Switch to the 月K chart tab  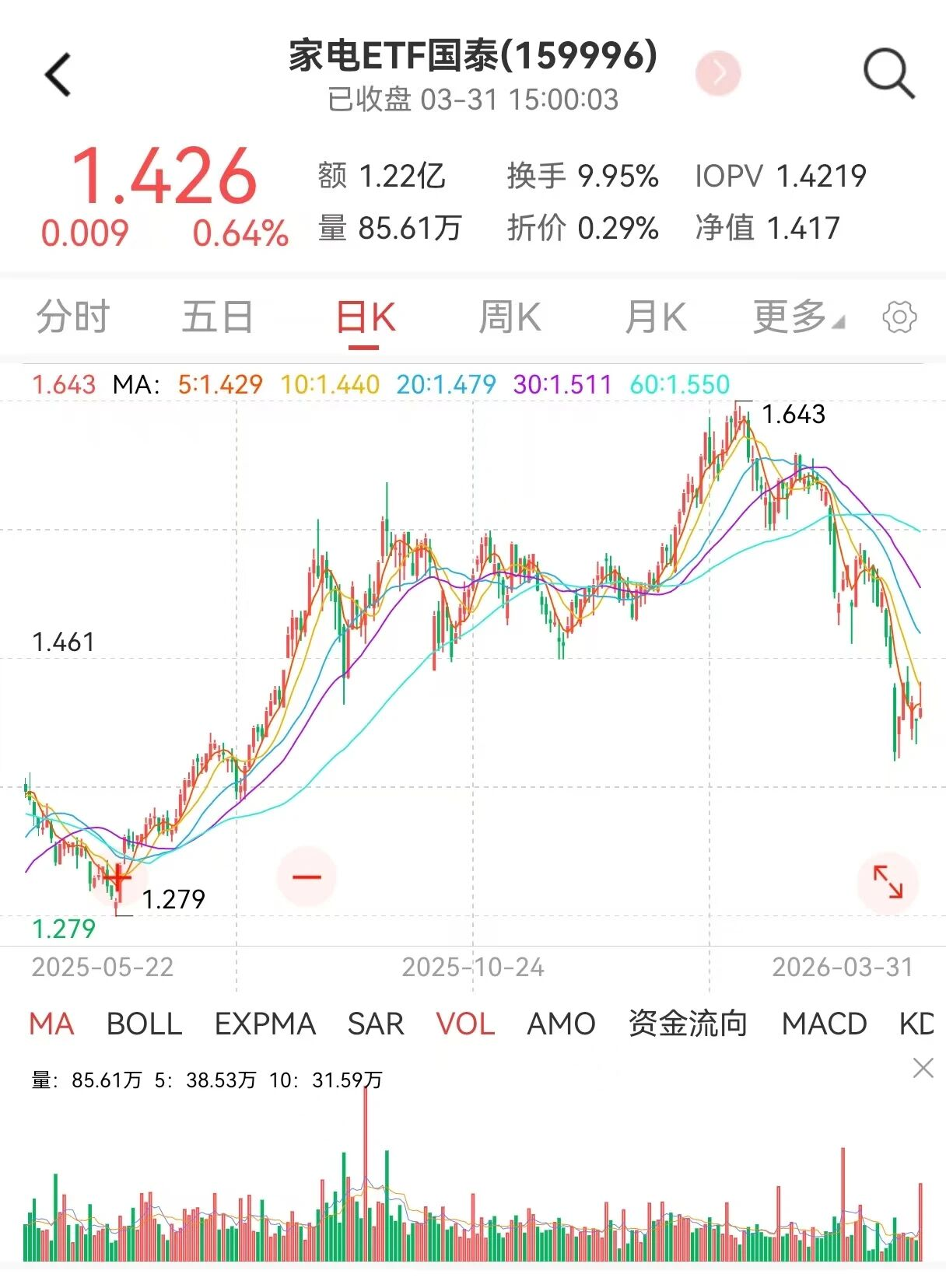(656, 317)
